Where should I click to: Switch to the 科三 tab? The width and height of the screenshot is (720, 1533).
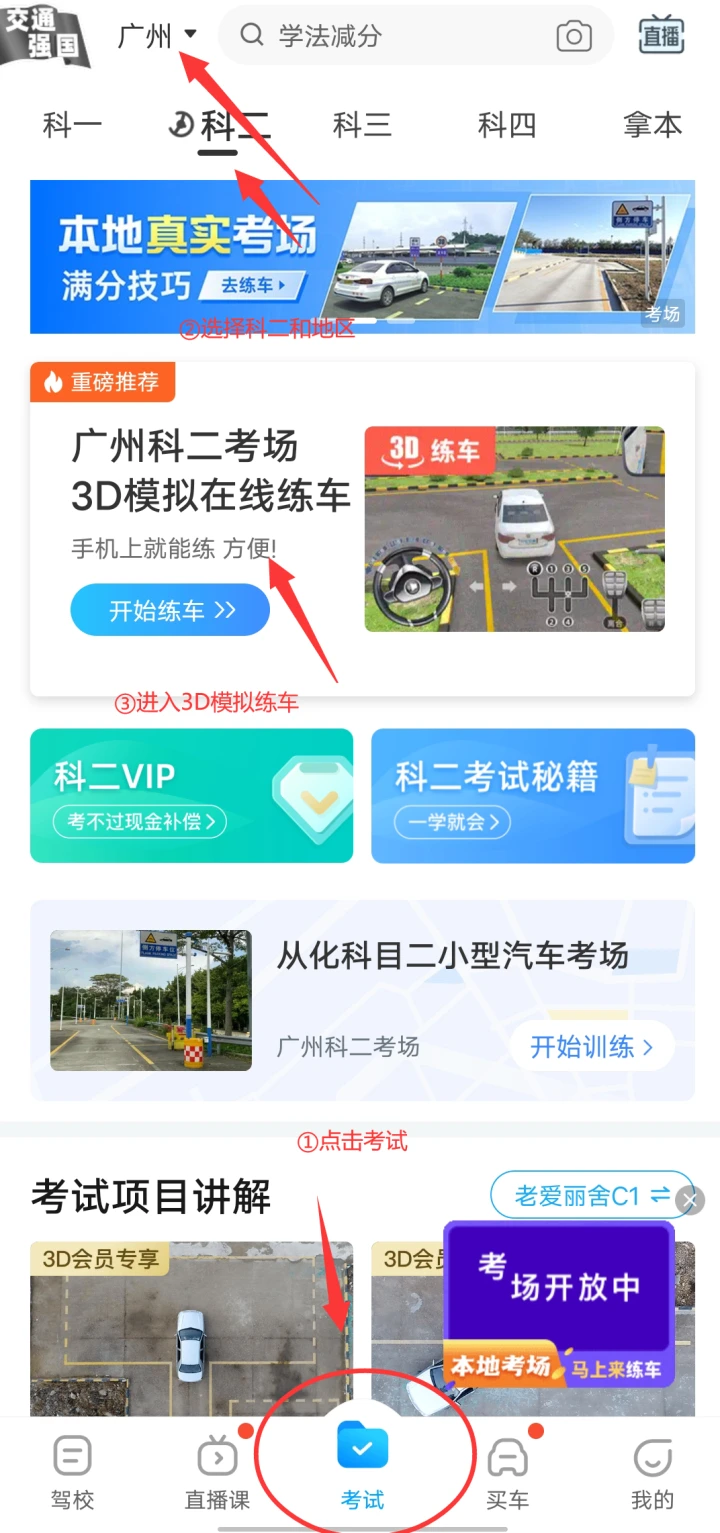tap(362, 125)
